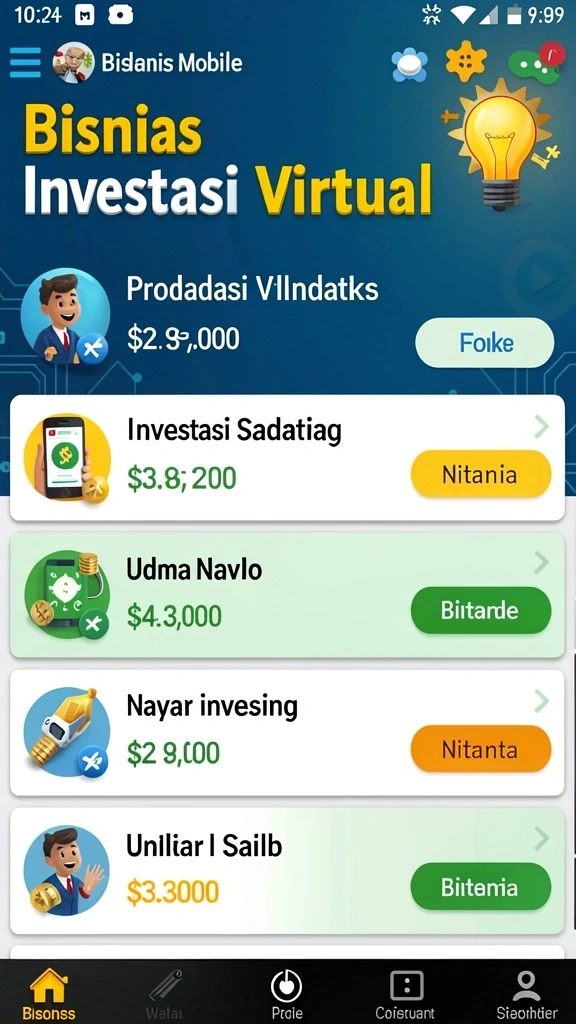
Task: Open the Investasi Sadatiag card
Action: (287, 458)
